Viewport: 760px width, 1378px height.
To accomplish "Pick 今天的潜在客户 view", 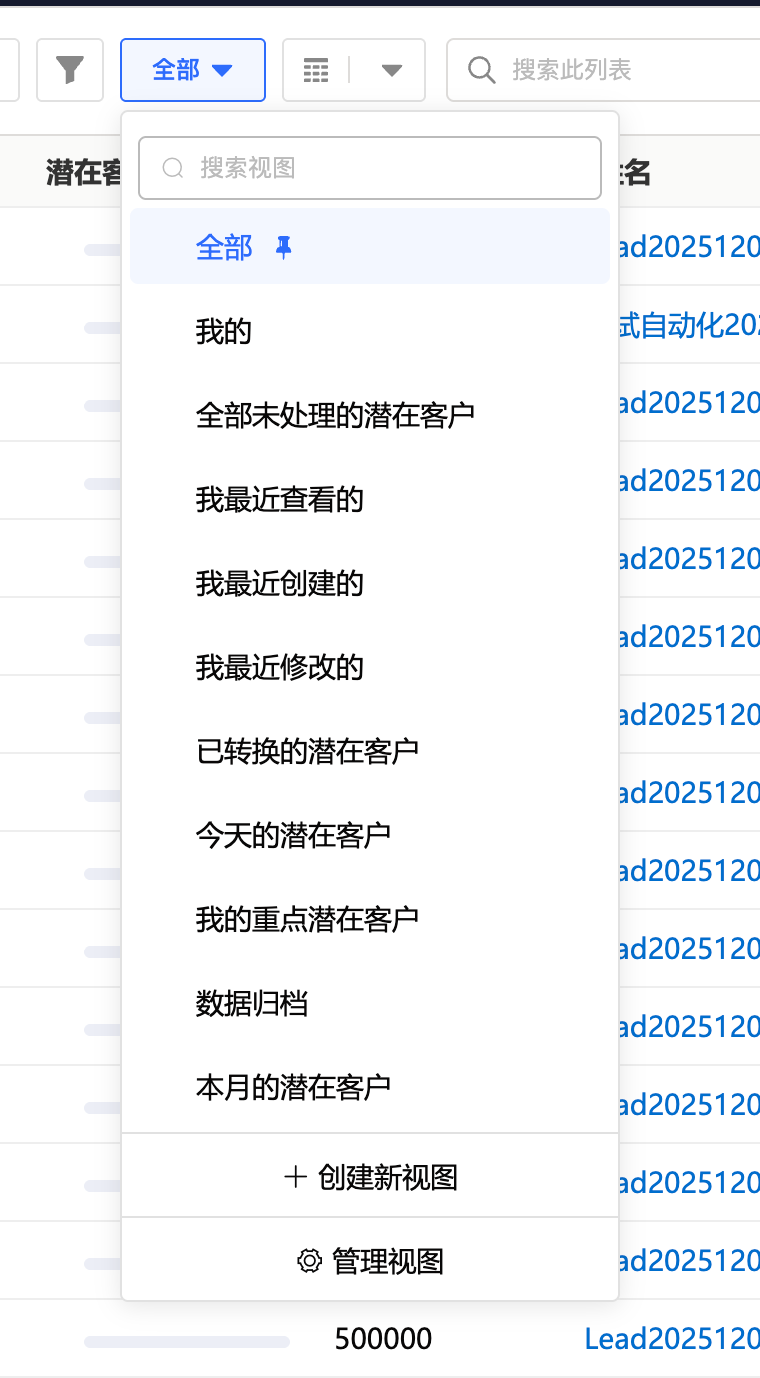I will 293,835.
